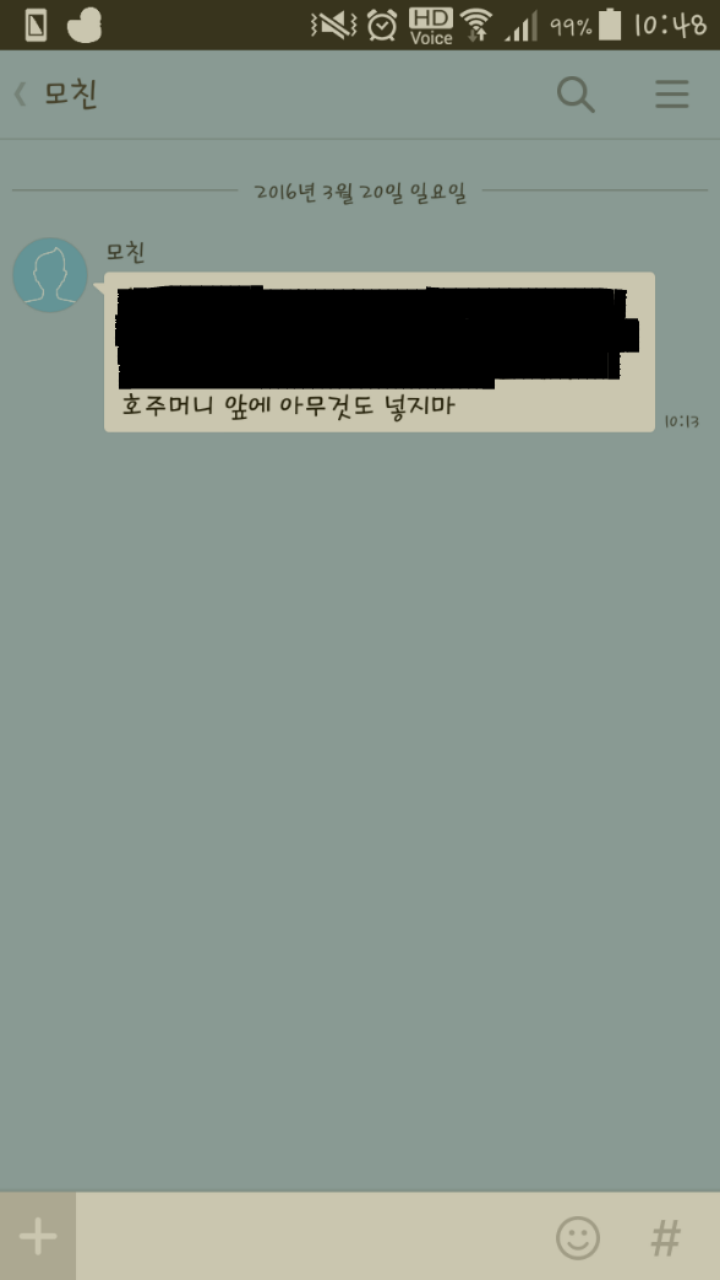Screen dimensions: 720x1280
Task: Open the chat room menu
Action: [671, 95]
